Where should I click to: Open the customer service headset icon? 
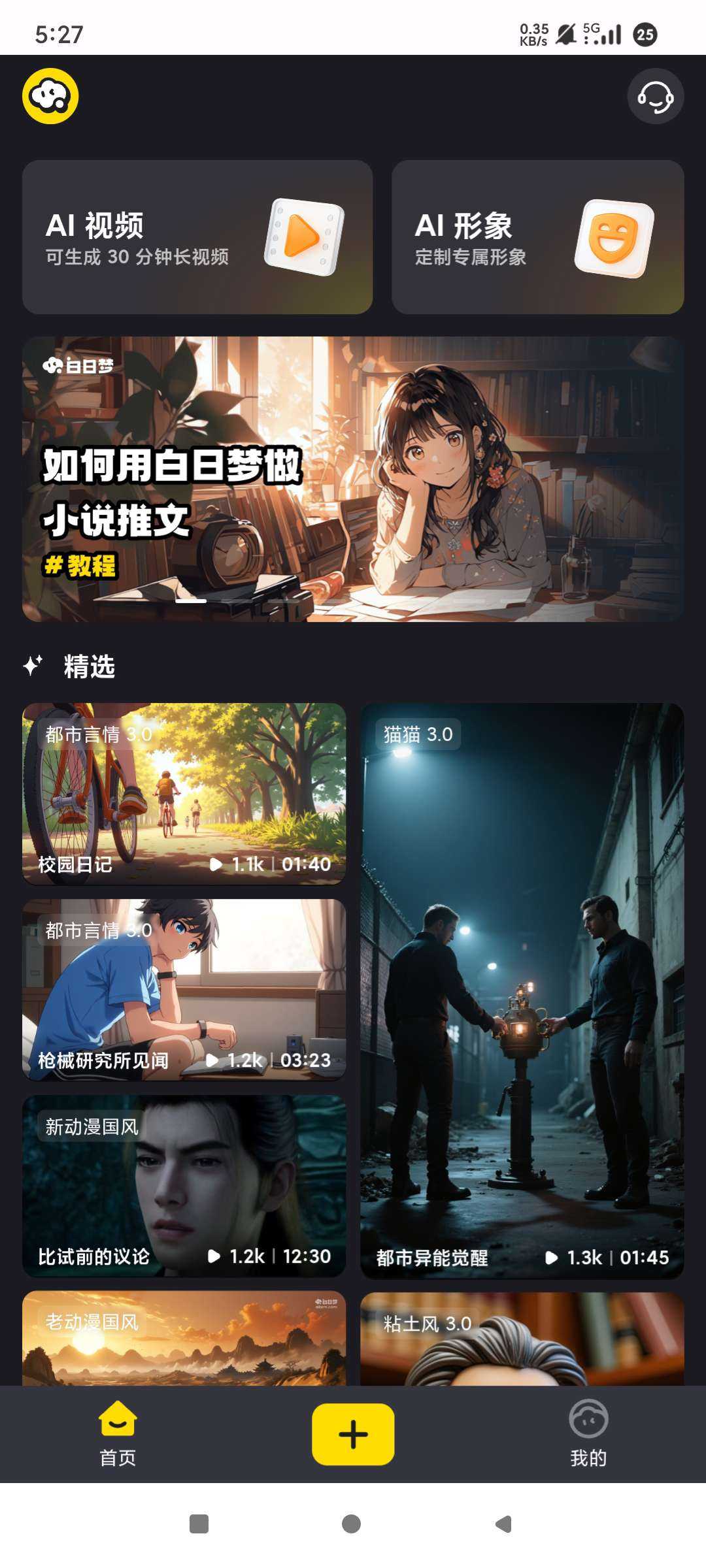tap(655, 97)
